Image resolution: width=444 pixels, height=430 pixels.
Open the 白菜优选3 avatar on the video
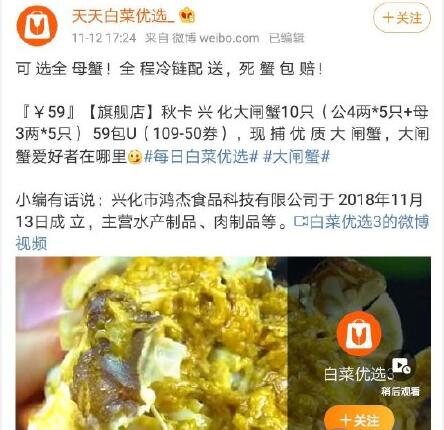pyautogui.click(x=359, y=334)
